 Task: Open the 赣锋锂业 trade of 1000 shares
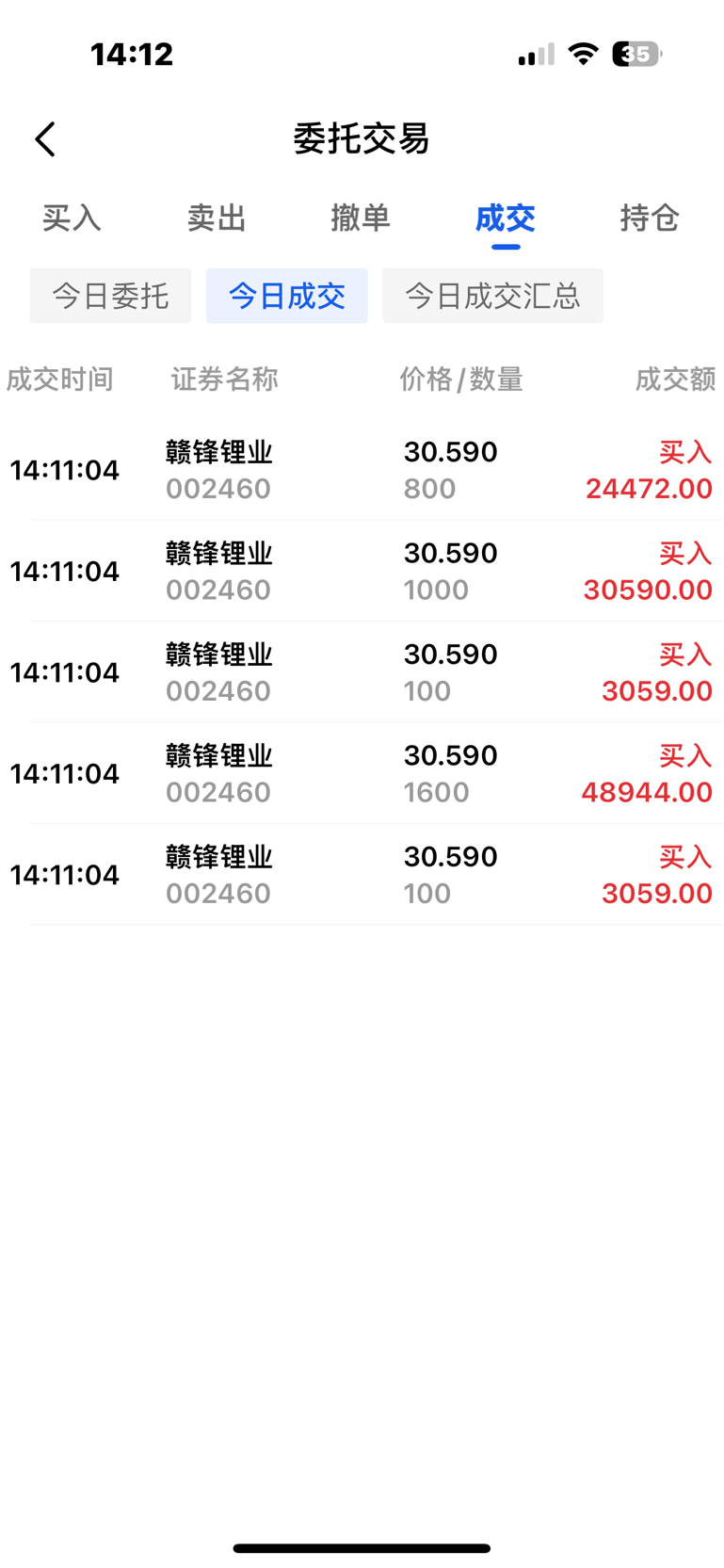point(362,571)
